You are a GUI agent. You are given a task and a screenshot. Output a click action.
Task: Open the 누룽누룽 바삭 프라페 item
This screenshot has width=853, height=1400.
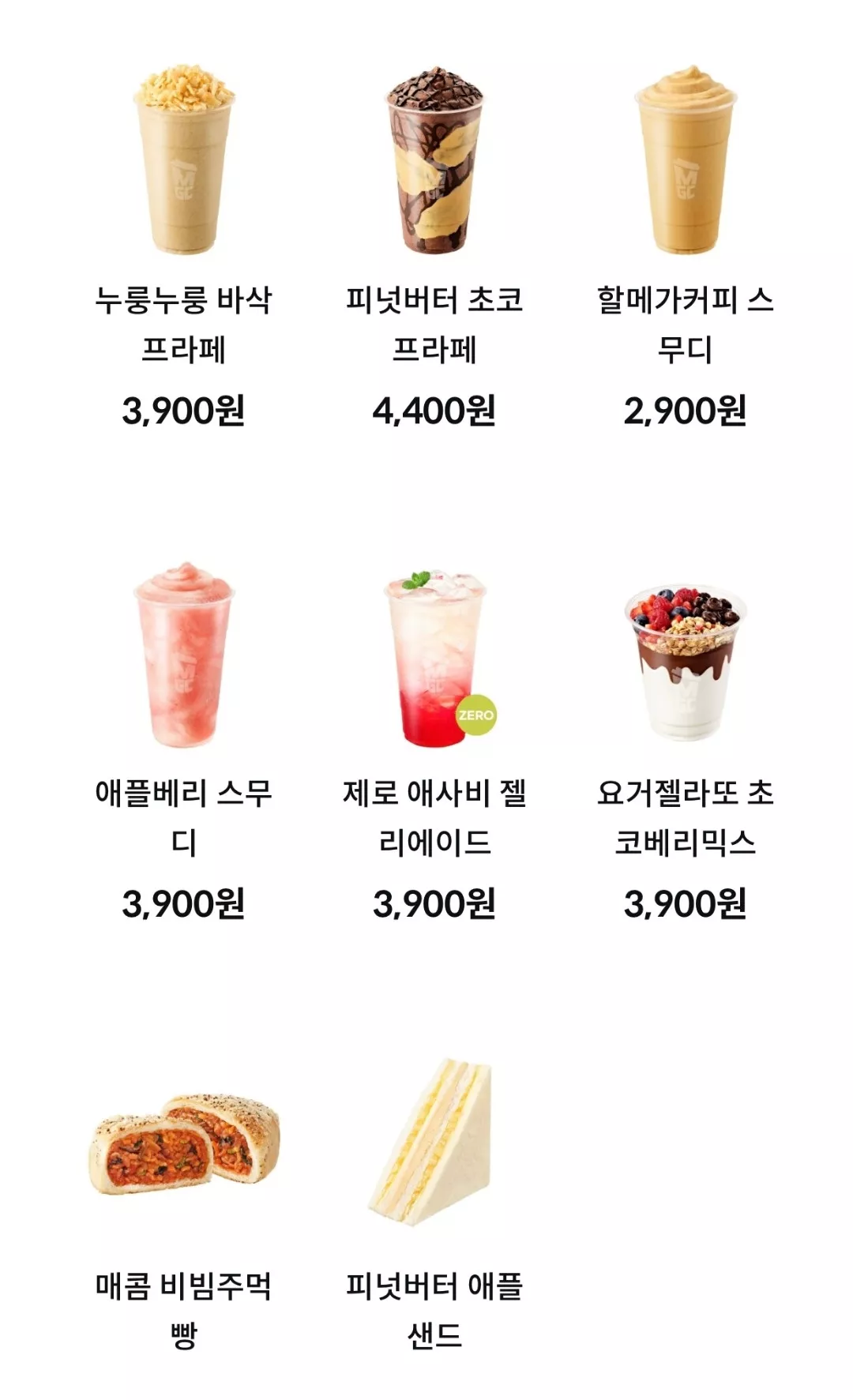pos(183,162)
